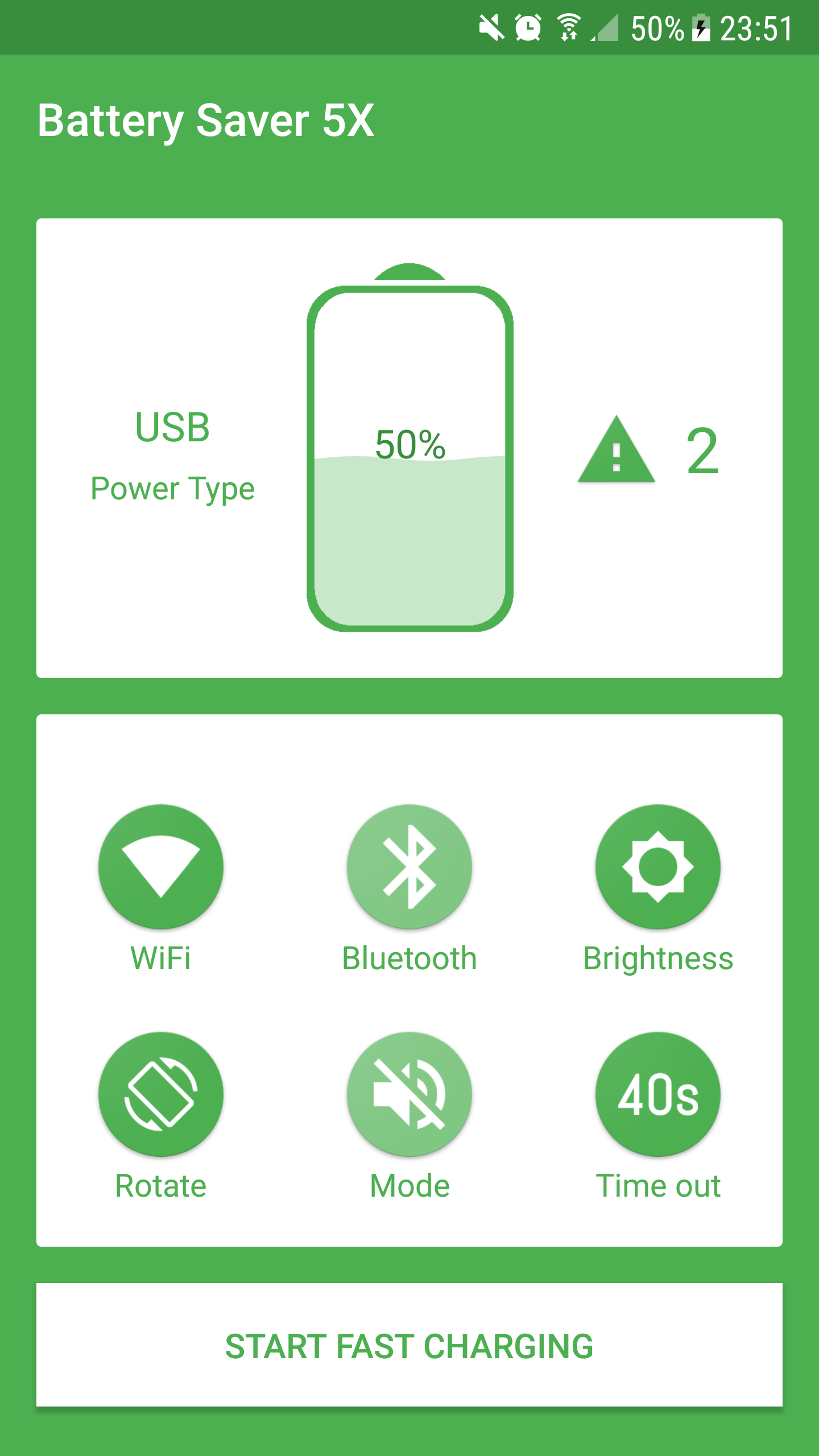Open the Brightness control icon
Screen dimensions: 819x1456
click(x=658, y=866)
